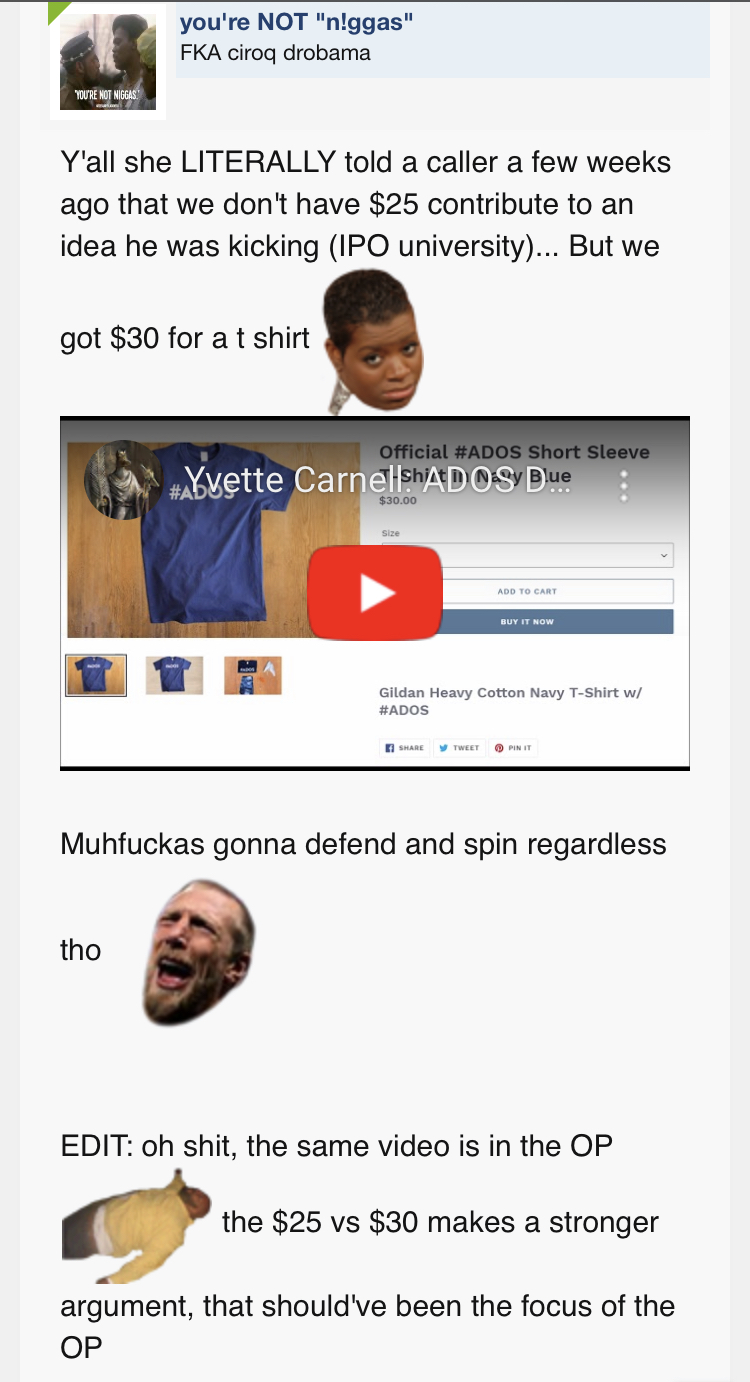This screenshot has width=750, height=1382.
Task: Play the embedded Yvette Carnell YouTube video
Action: pos(375,593)
